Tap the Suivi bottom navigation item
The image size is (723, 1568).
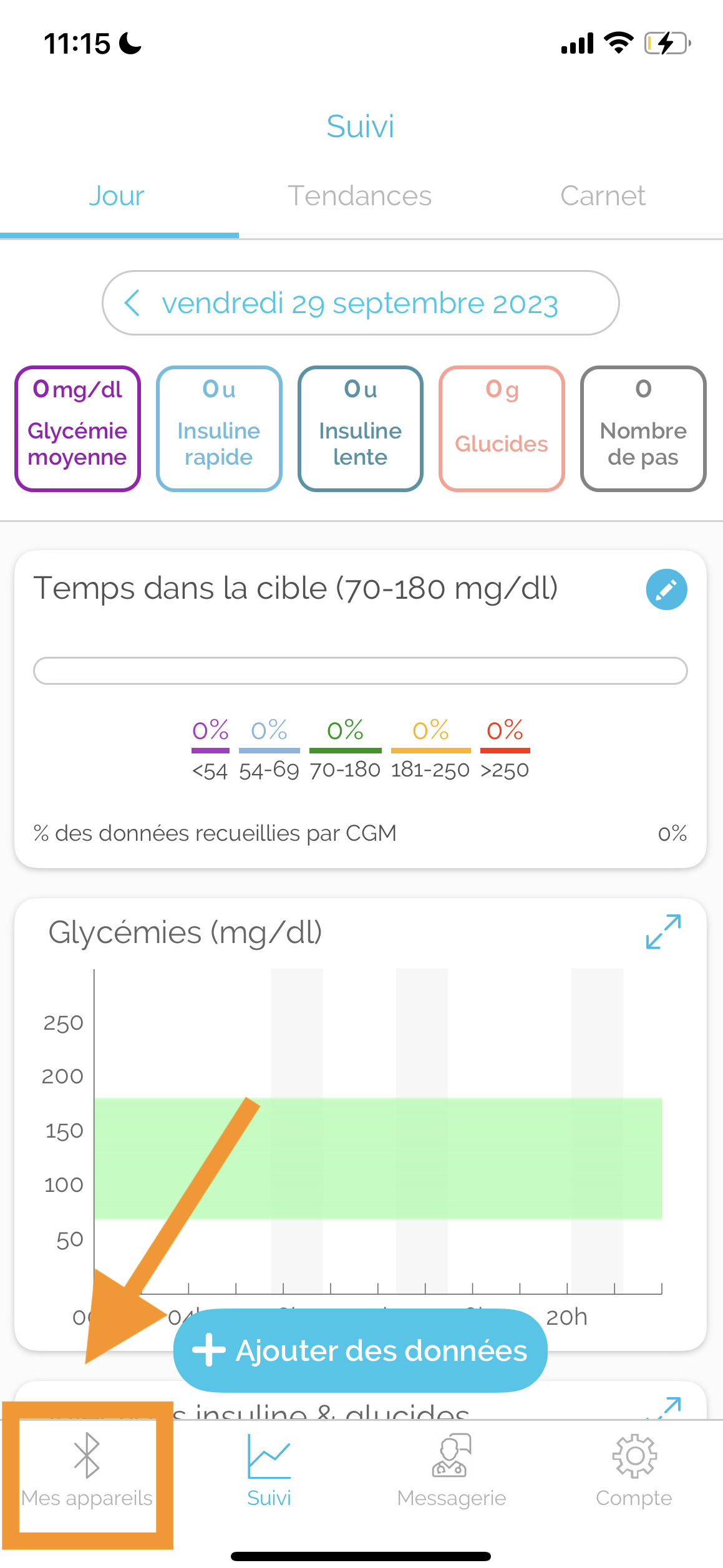point(269,1471)
